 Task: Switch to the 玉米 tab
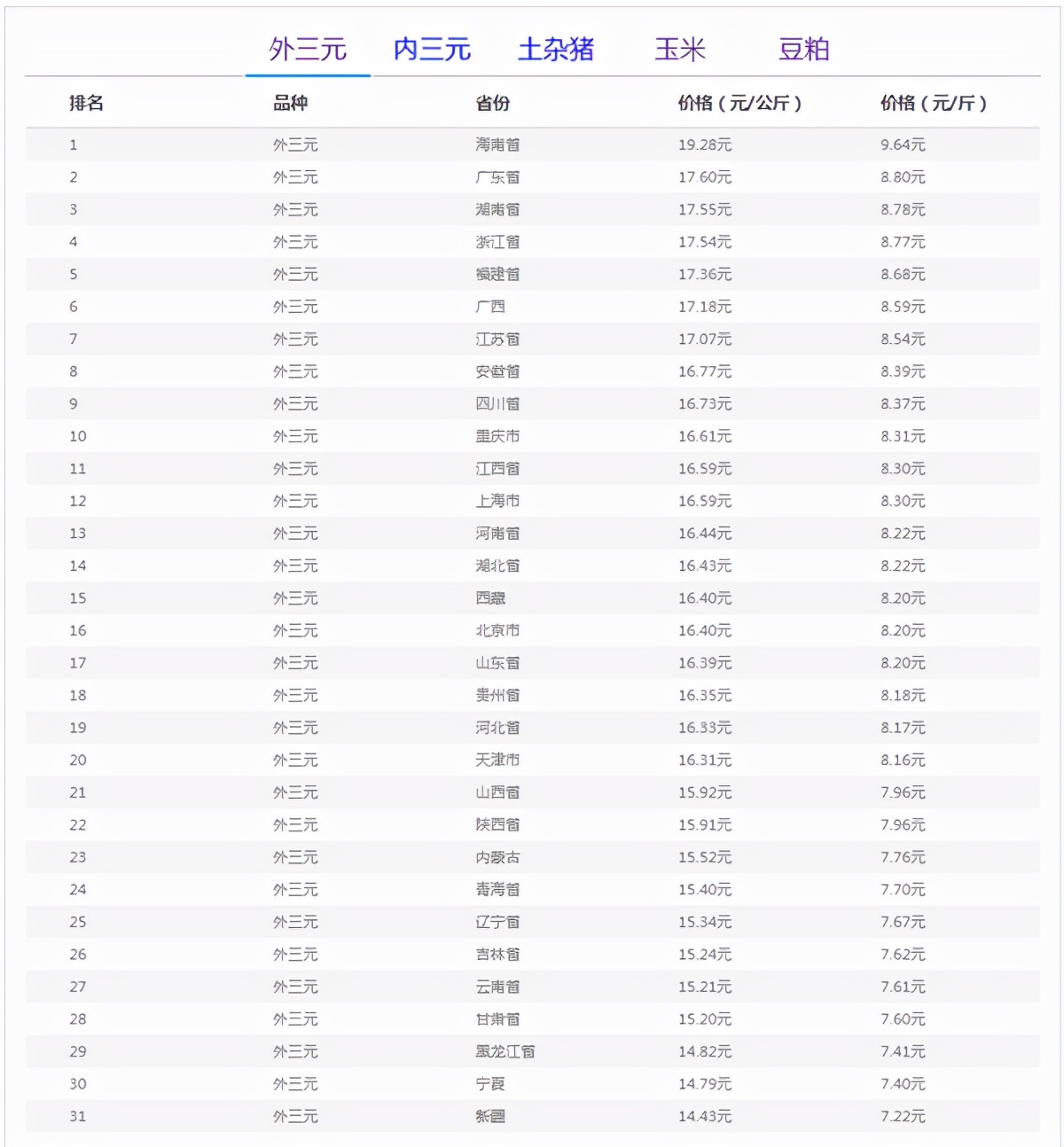pyautogui.click(x=680, y=50)
